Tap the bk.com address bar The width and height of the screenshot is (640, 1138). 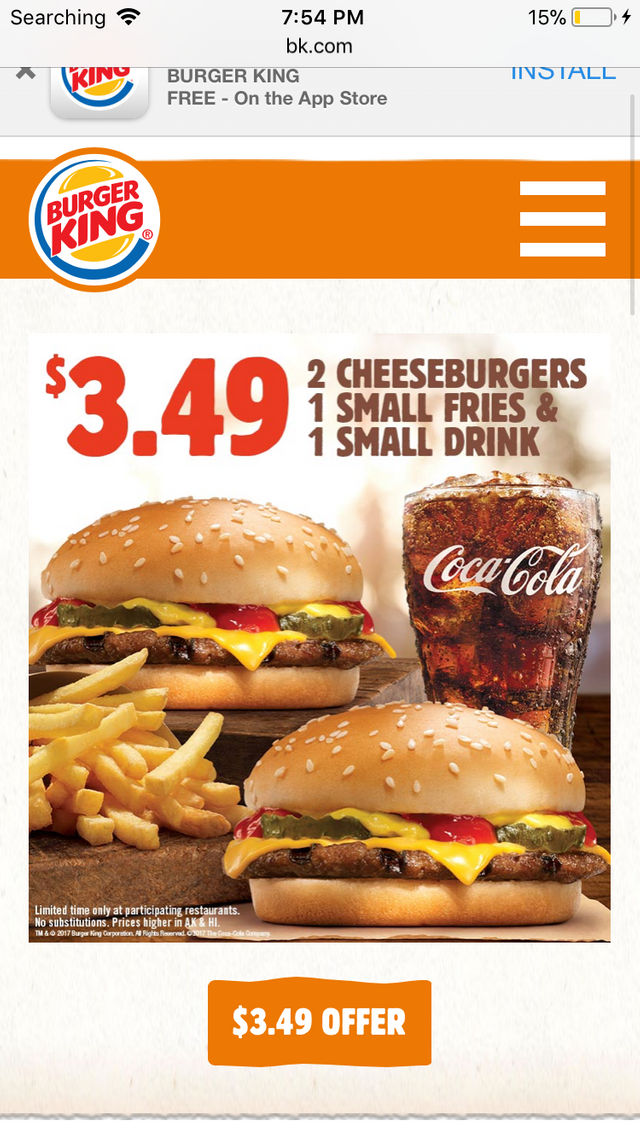point(319,46)
